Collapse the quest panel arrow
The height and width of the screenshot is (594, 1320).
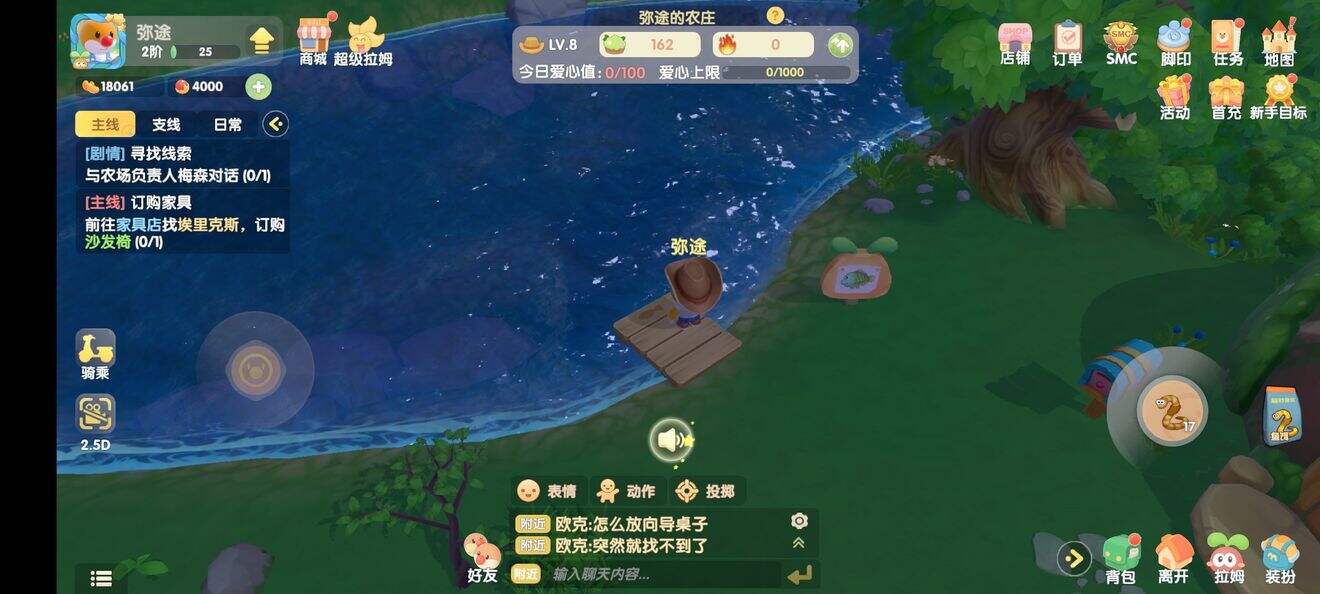275,124
